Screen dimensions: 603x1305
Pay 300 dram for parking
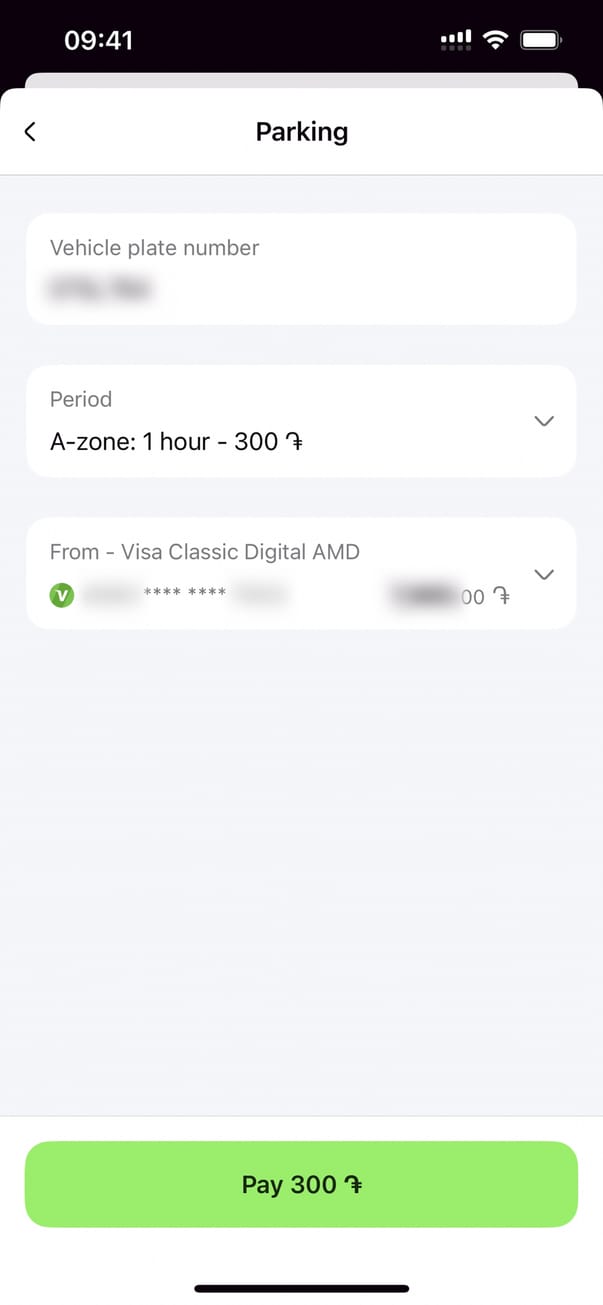[x=301, y=1184]
